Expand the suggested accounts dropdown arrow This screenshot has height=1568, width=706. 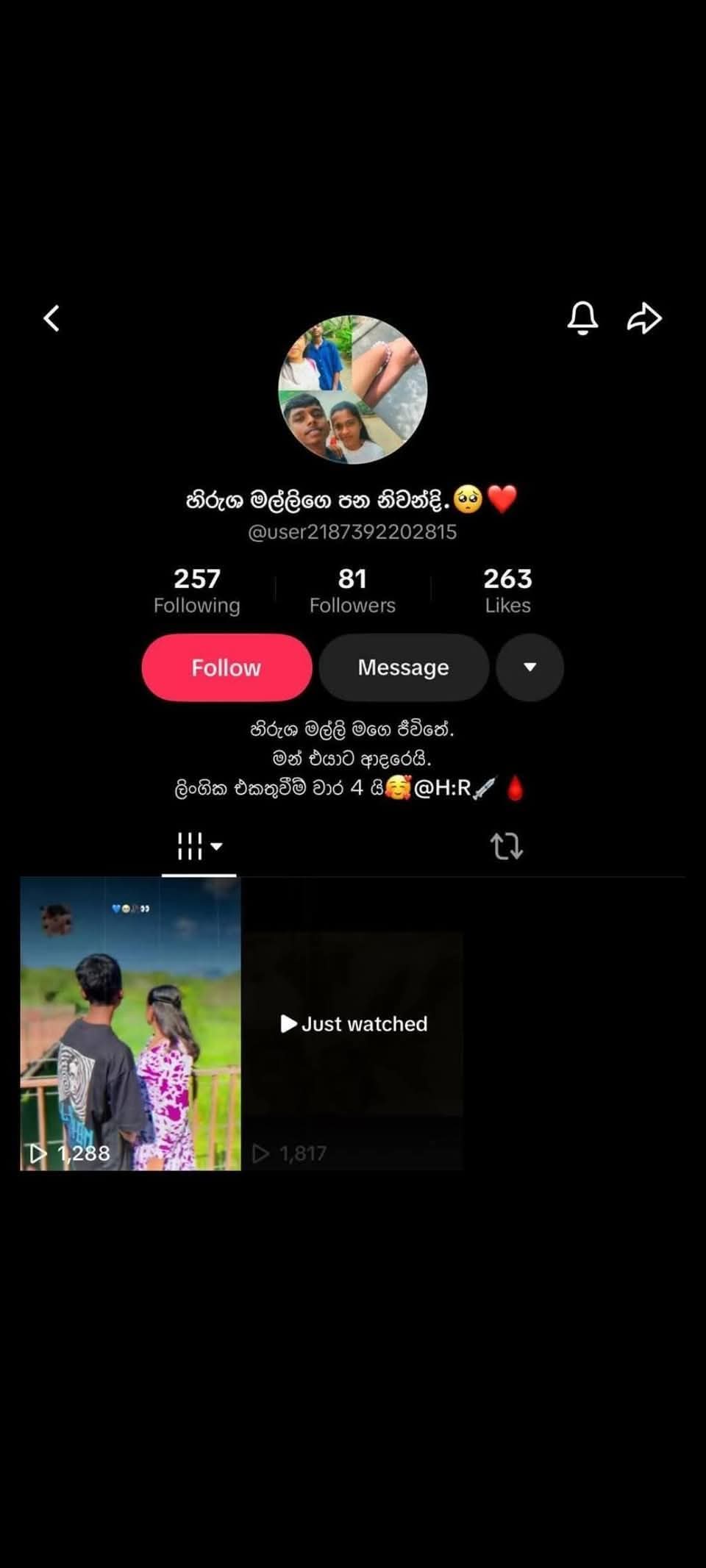[x=529, y=667]
